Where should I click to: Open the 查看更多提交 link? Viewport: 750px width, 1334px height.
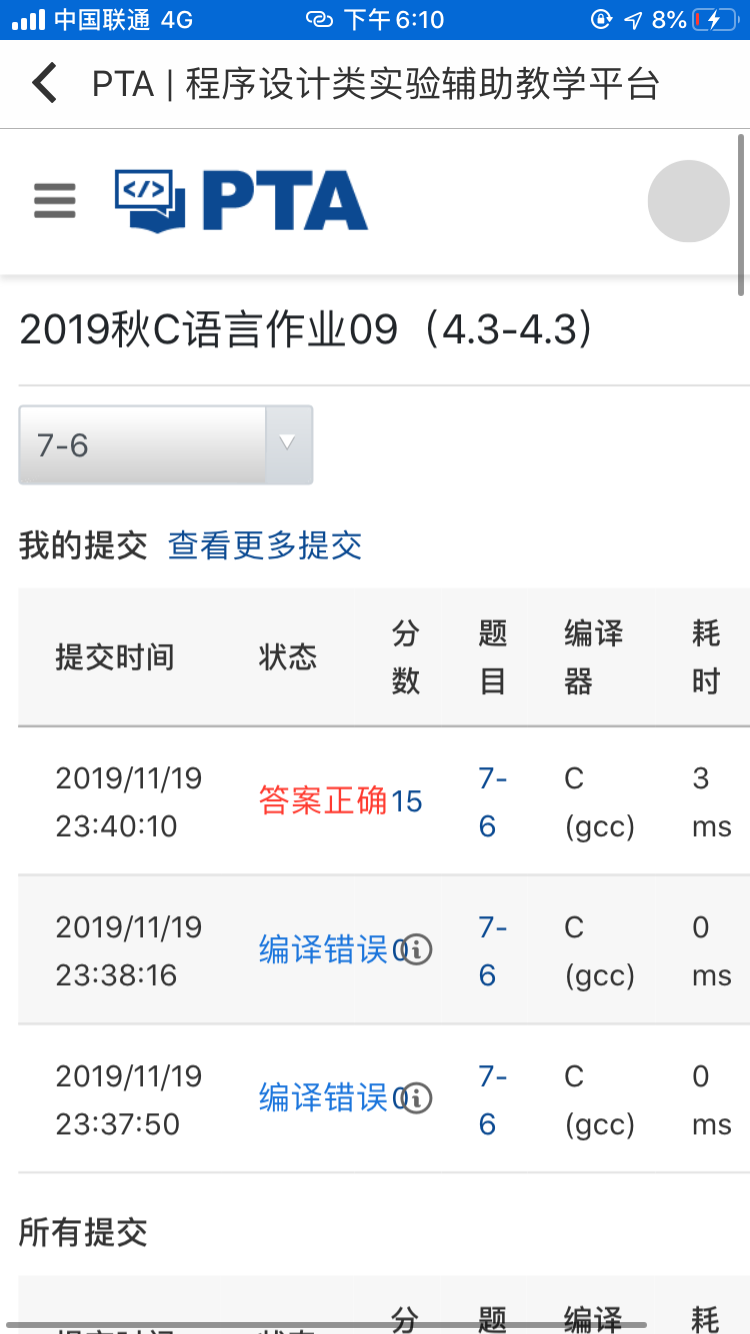coord(265,545)
